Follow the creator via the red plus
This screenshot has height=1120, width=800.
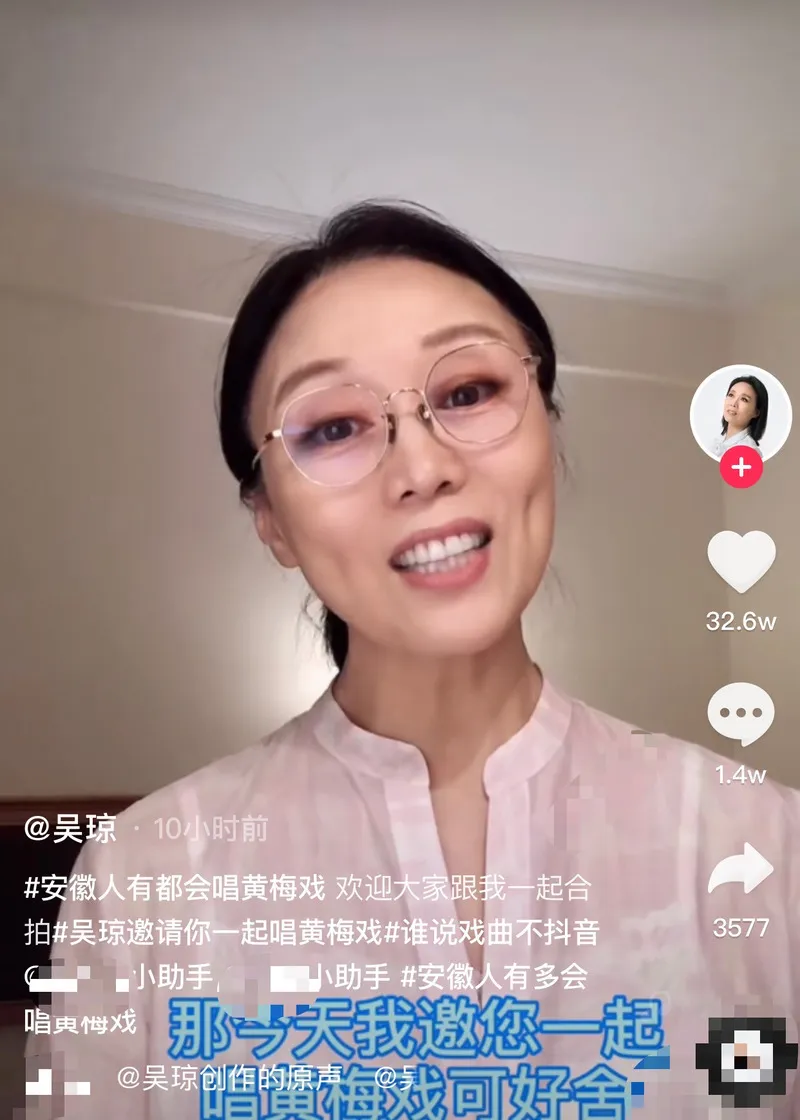click(x=741, y=467)
